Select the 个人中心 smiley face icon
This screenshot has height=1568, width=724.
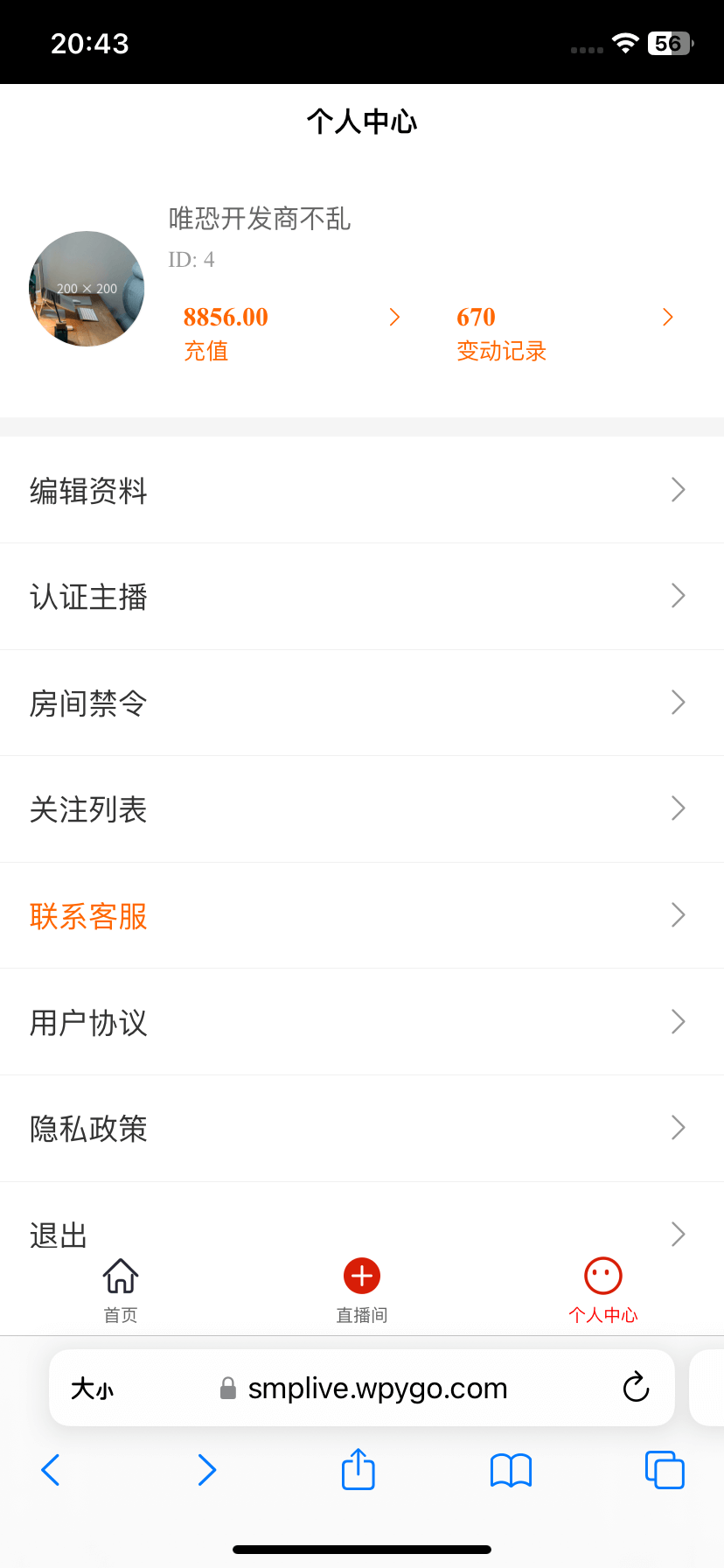pyautogui.click(x=602, y=1277)
